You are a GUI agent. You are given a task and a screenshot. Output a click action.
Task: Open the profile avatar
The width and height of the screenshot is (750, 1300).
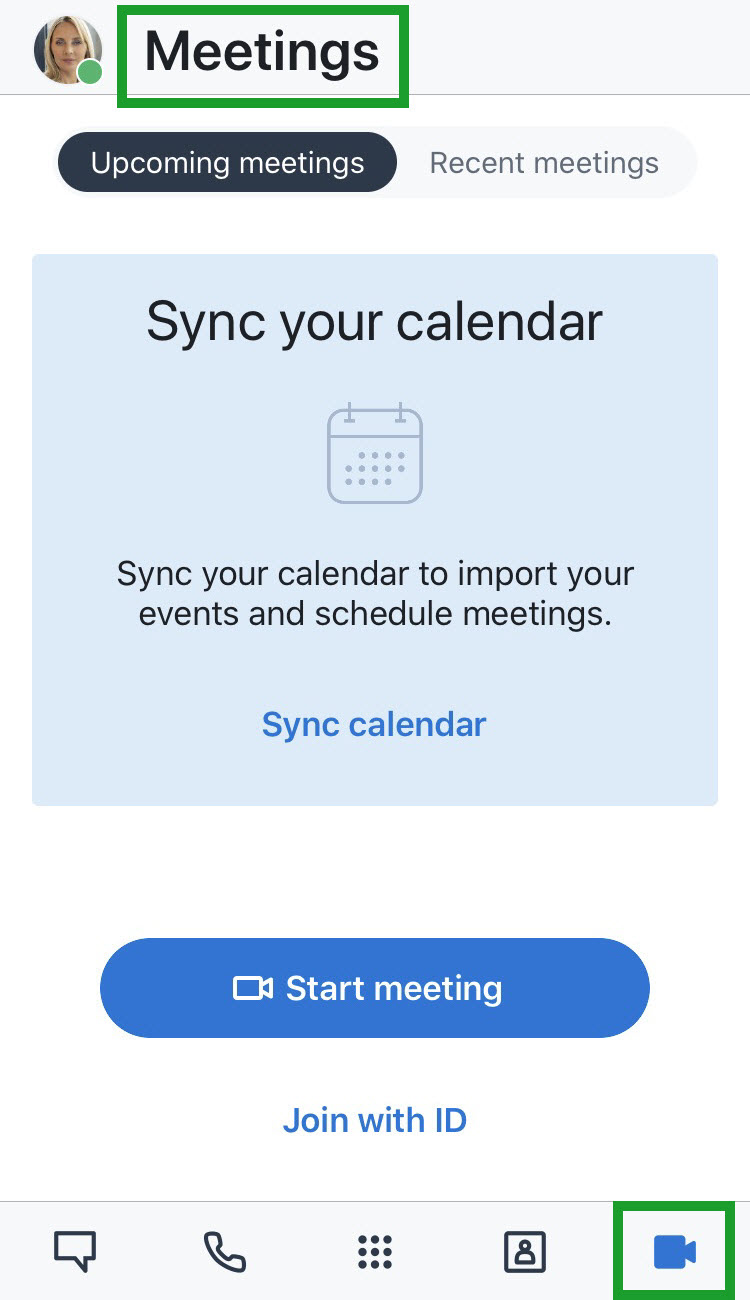(68, 50)
